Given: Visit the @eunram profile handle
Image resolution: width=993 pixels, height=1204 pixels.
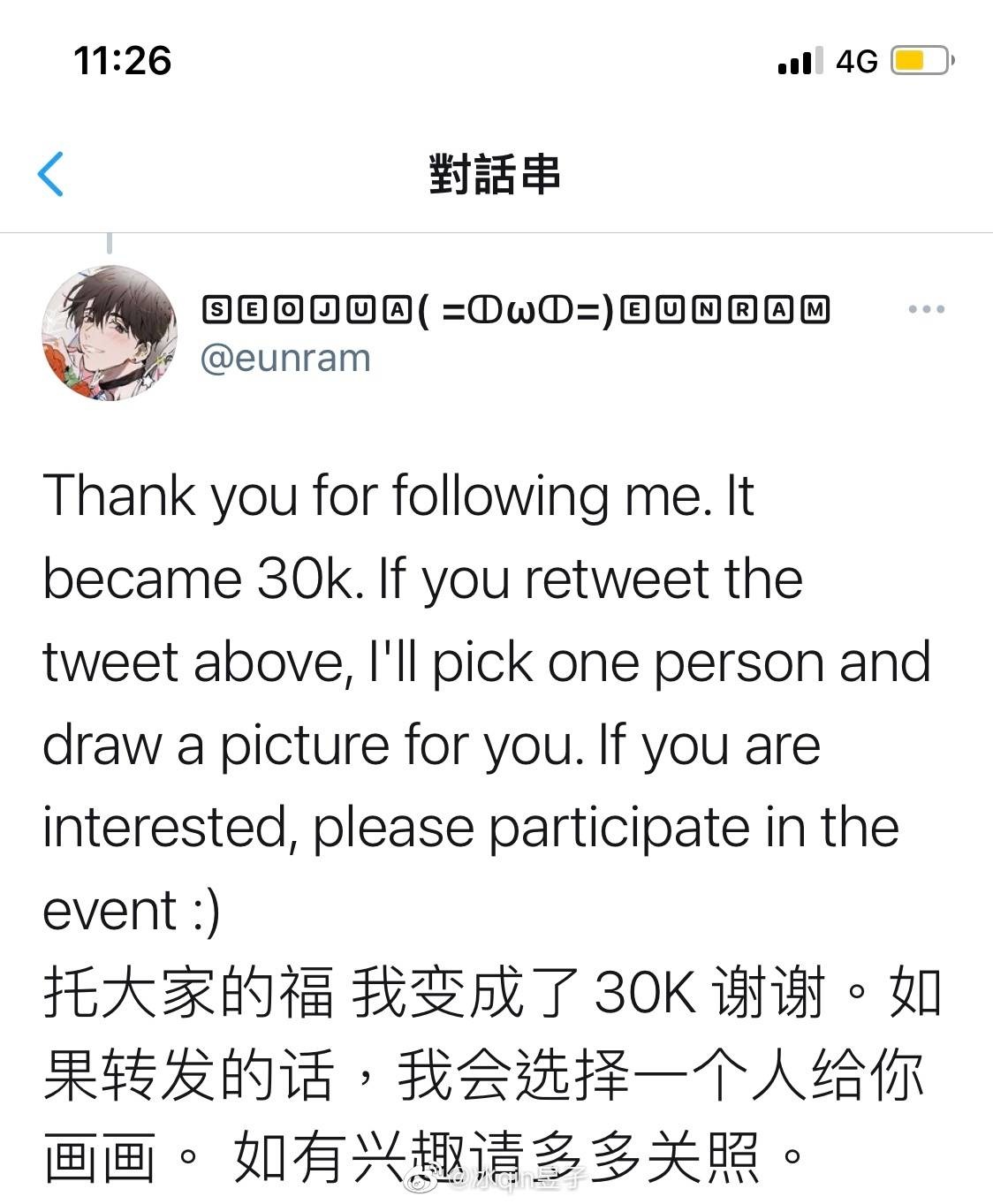Looking at the screenshot, I should coord(285,359).
